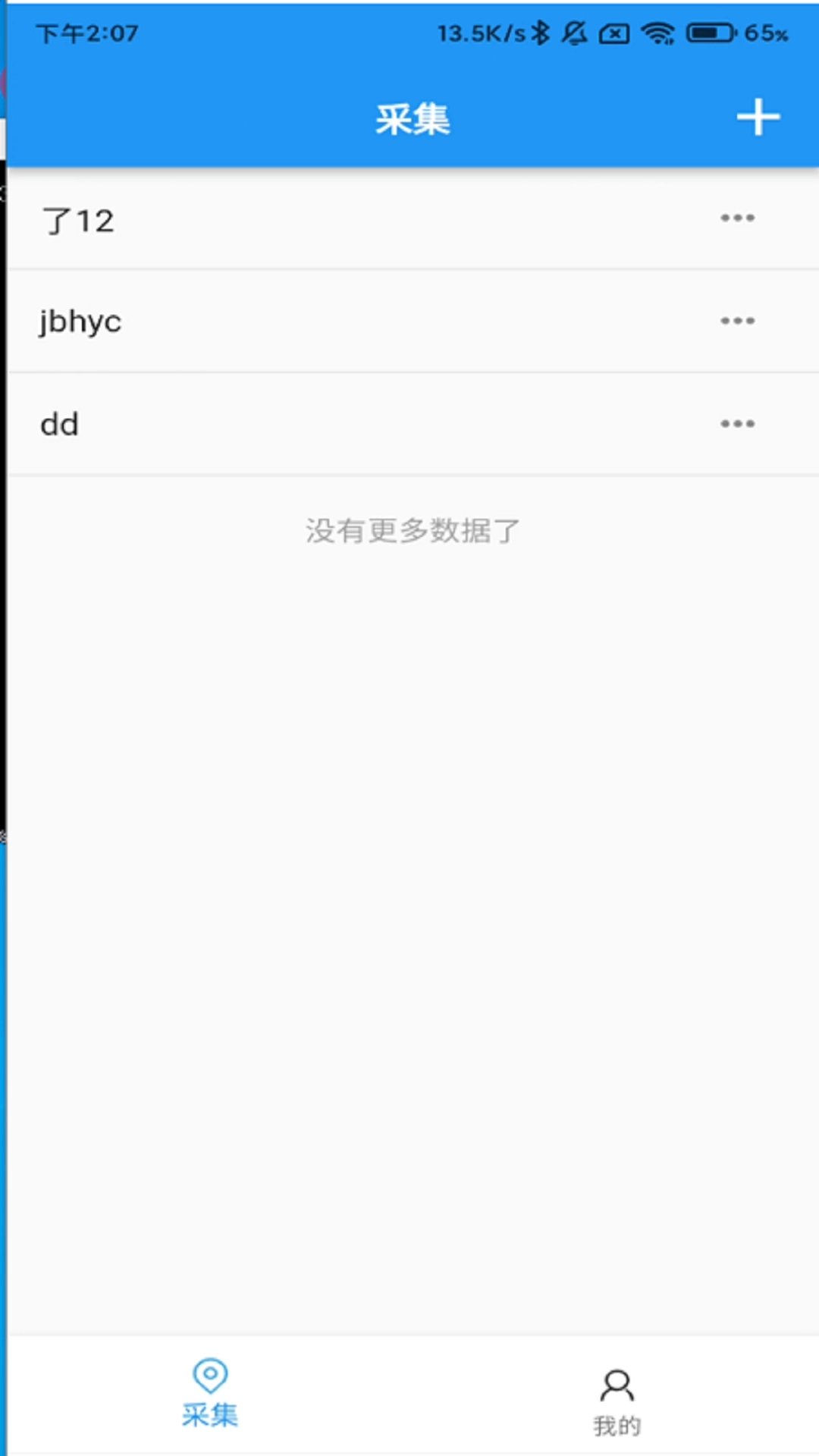
Task: Tap the 65% battery percentage indicator
Action: click(766, 32)
